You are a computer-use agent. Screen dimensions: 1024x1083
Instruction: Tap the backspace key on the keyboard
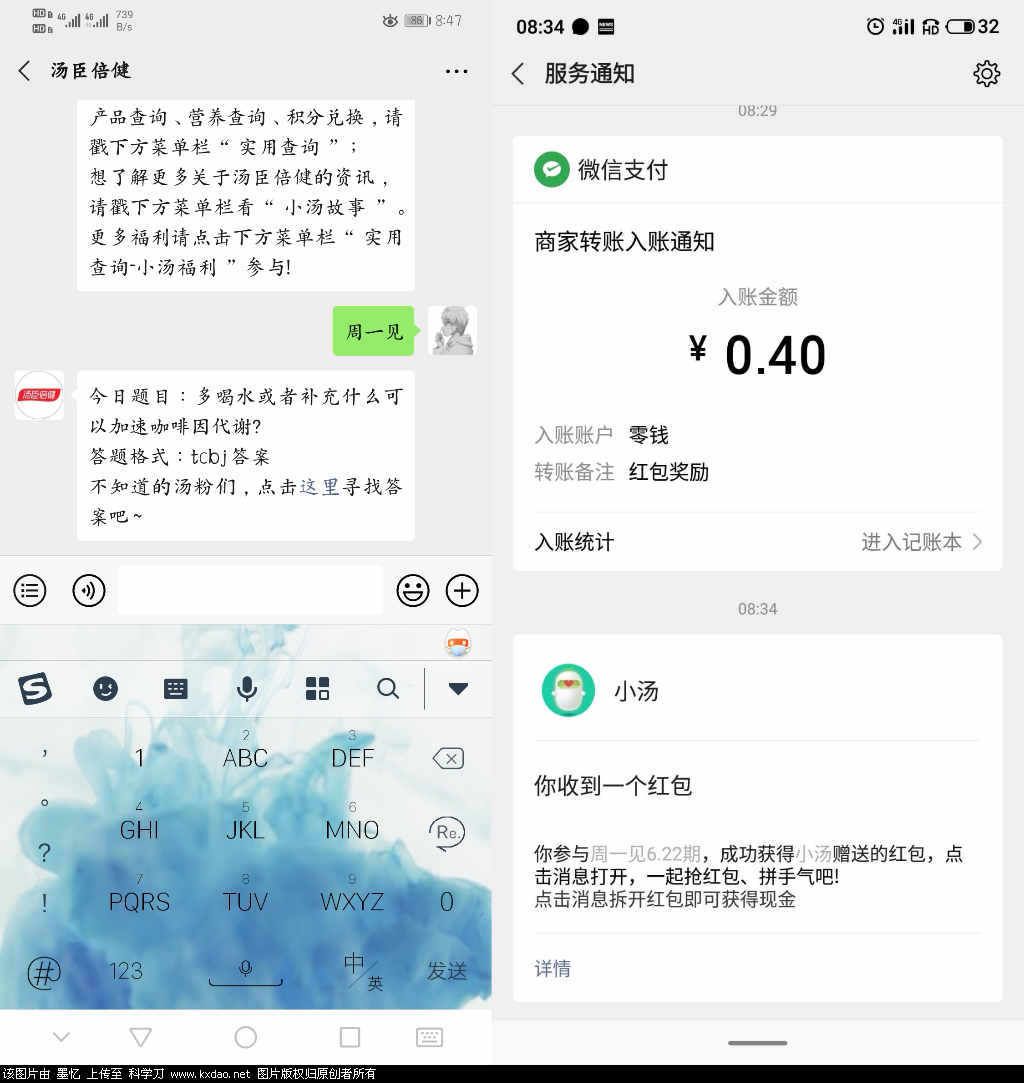(448, 759)
